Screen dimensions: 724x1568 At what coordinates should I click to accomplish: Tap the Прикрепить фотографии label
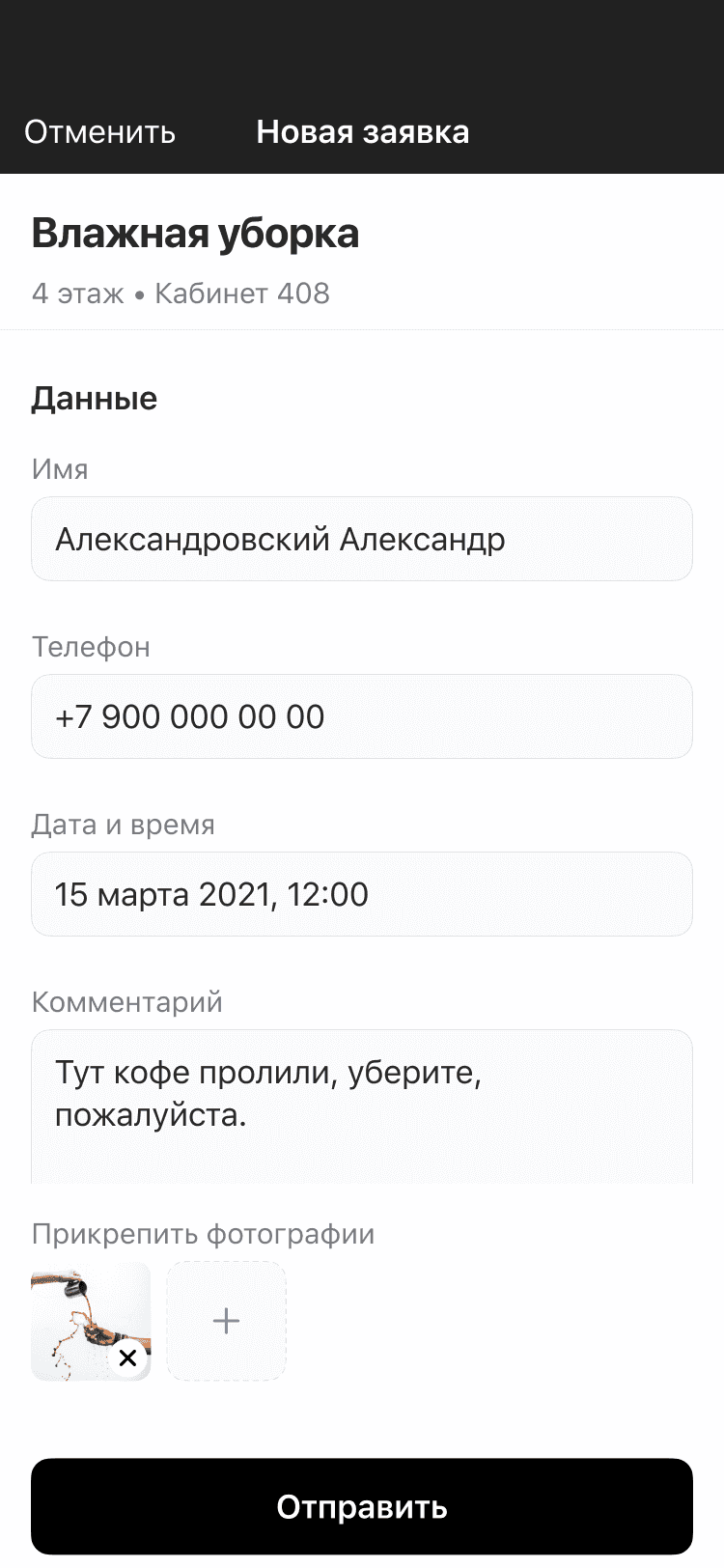tap(203, 1233)
